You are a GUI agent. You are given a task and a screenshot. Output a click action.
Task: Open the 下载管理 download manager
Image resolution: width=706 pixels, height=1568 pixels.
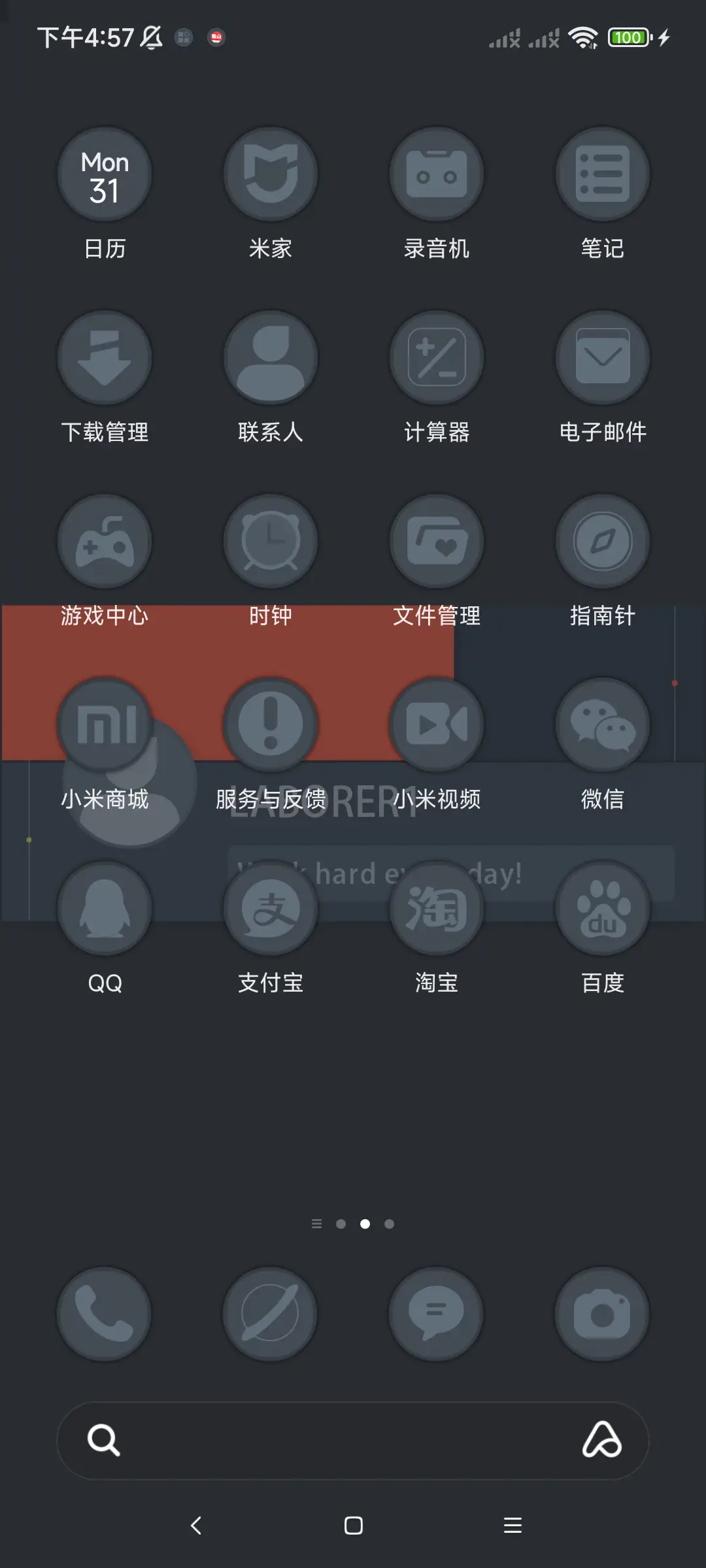coord(104,357)
